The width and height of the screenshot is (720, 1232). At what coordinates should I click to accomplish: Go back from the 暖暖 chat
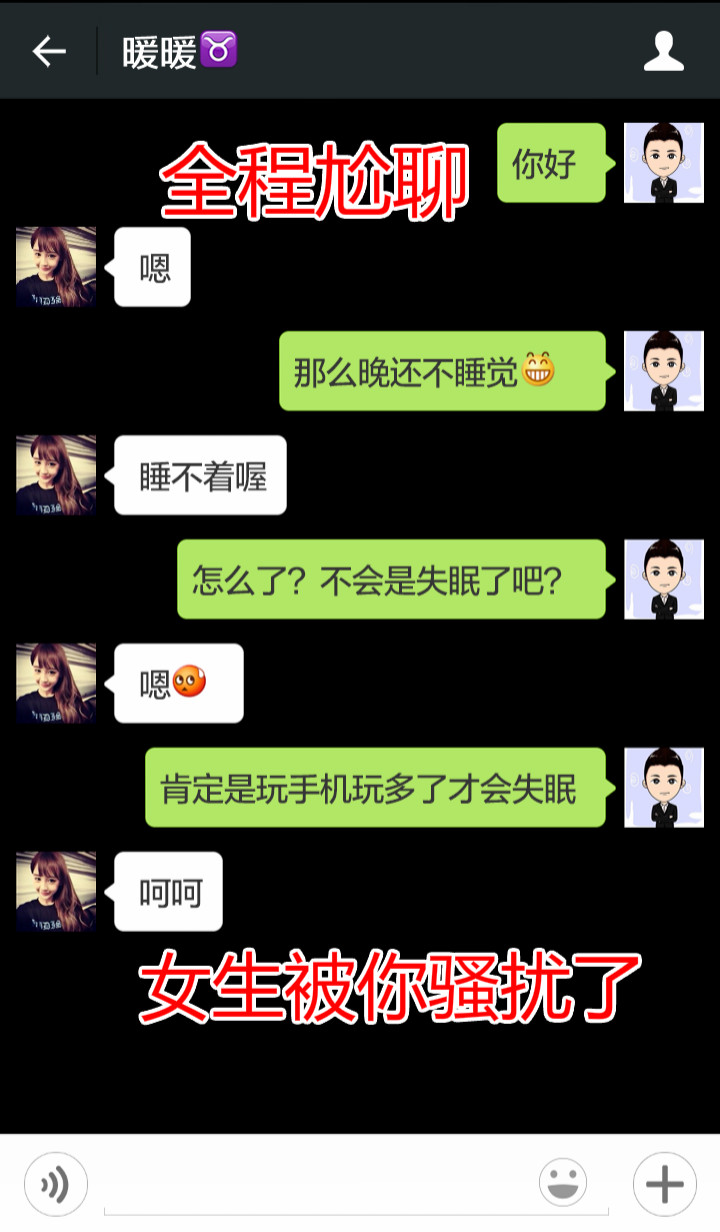(48, 51)
